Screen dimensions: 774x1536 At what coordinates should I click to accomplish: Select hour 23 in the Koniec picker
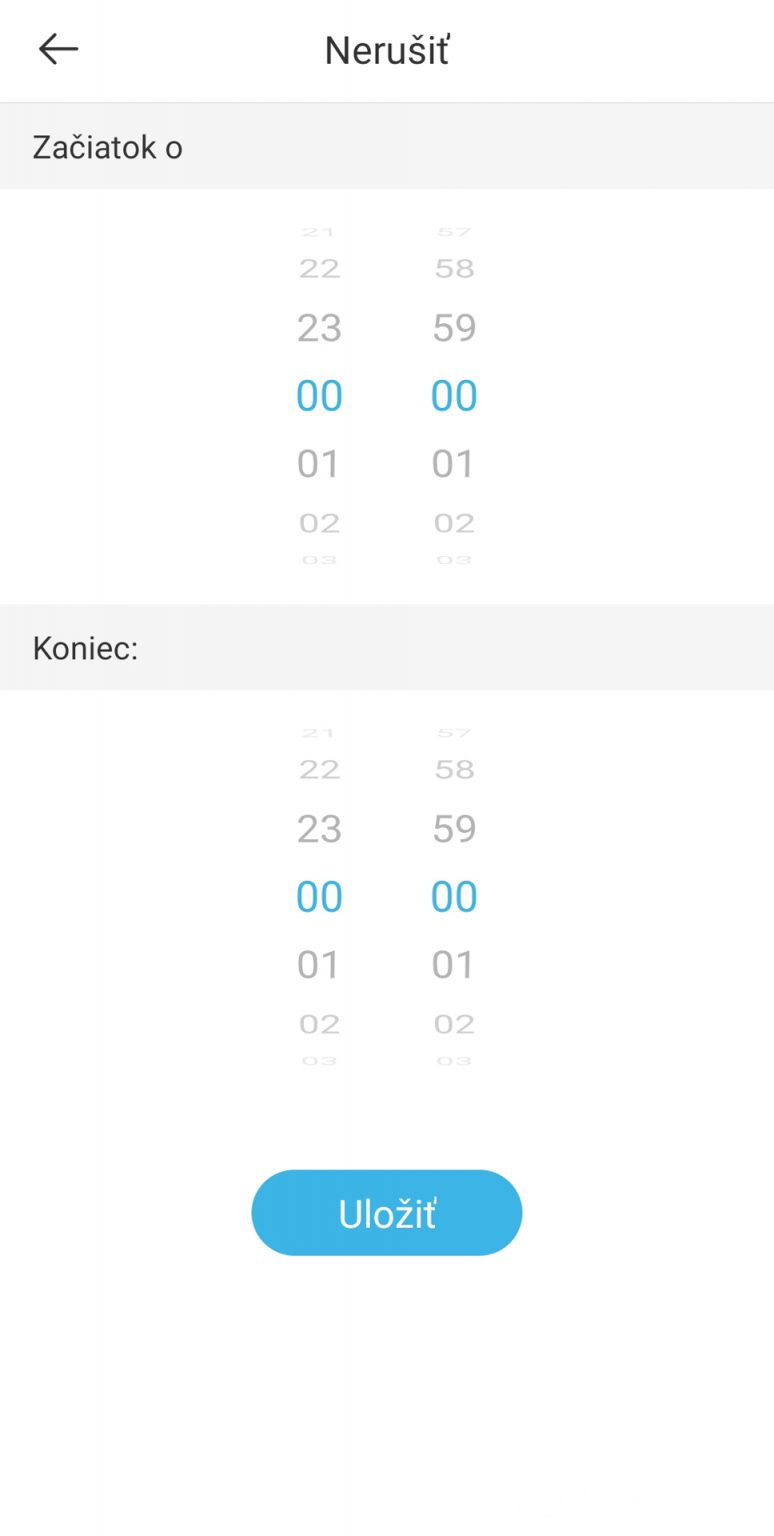(x=319, y=829)
